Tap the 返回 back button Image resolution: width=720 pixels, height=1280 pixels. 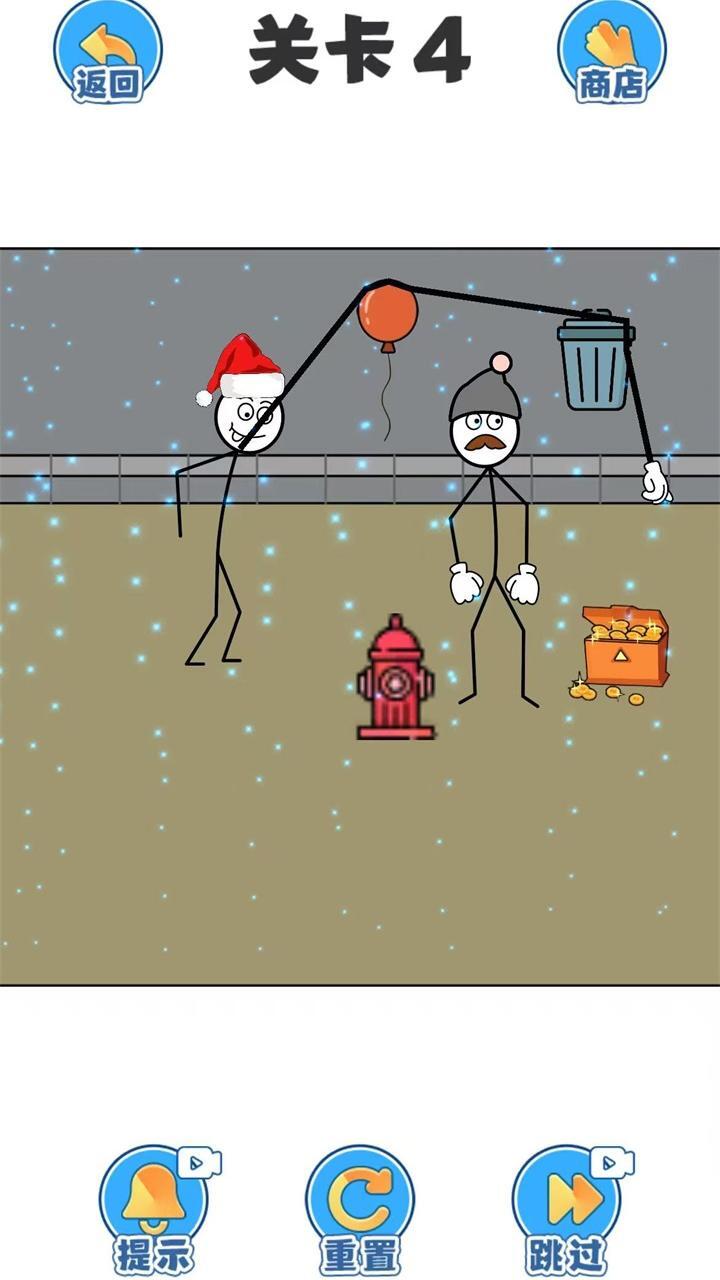[x=107, y=52]
